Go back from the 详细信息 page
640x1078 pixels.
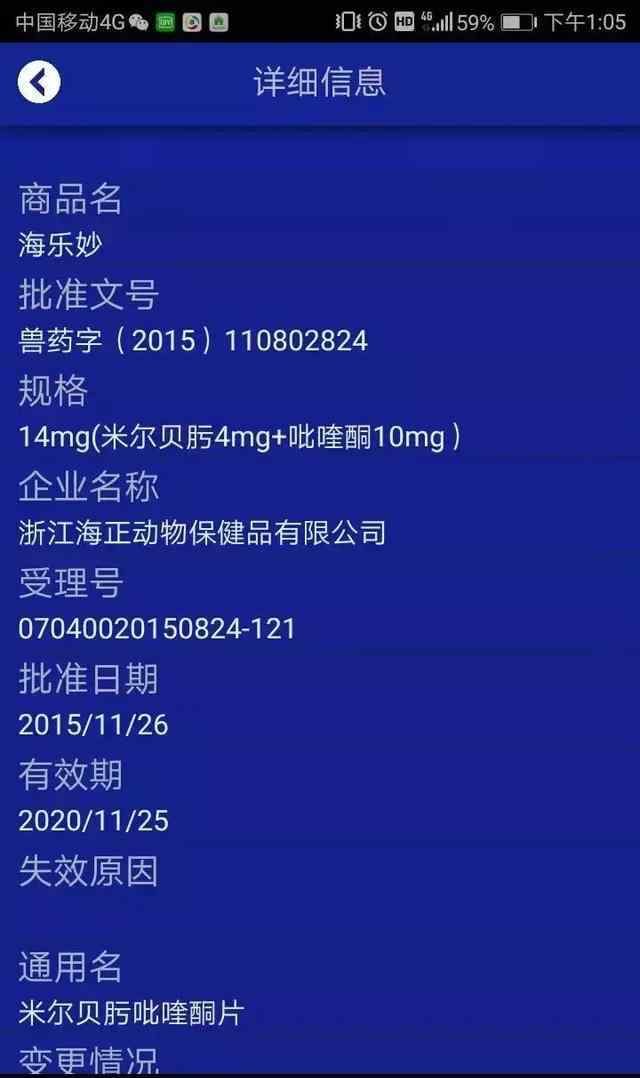click(39, 82)
